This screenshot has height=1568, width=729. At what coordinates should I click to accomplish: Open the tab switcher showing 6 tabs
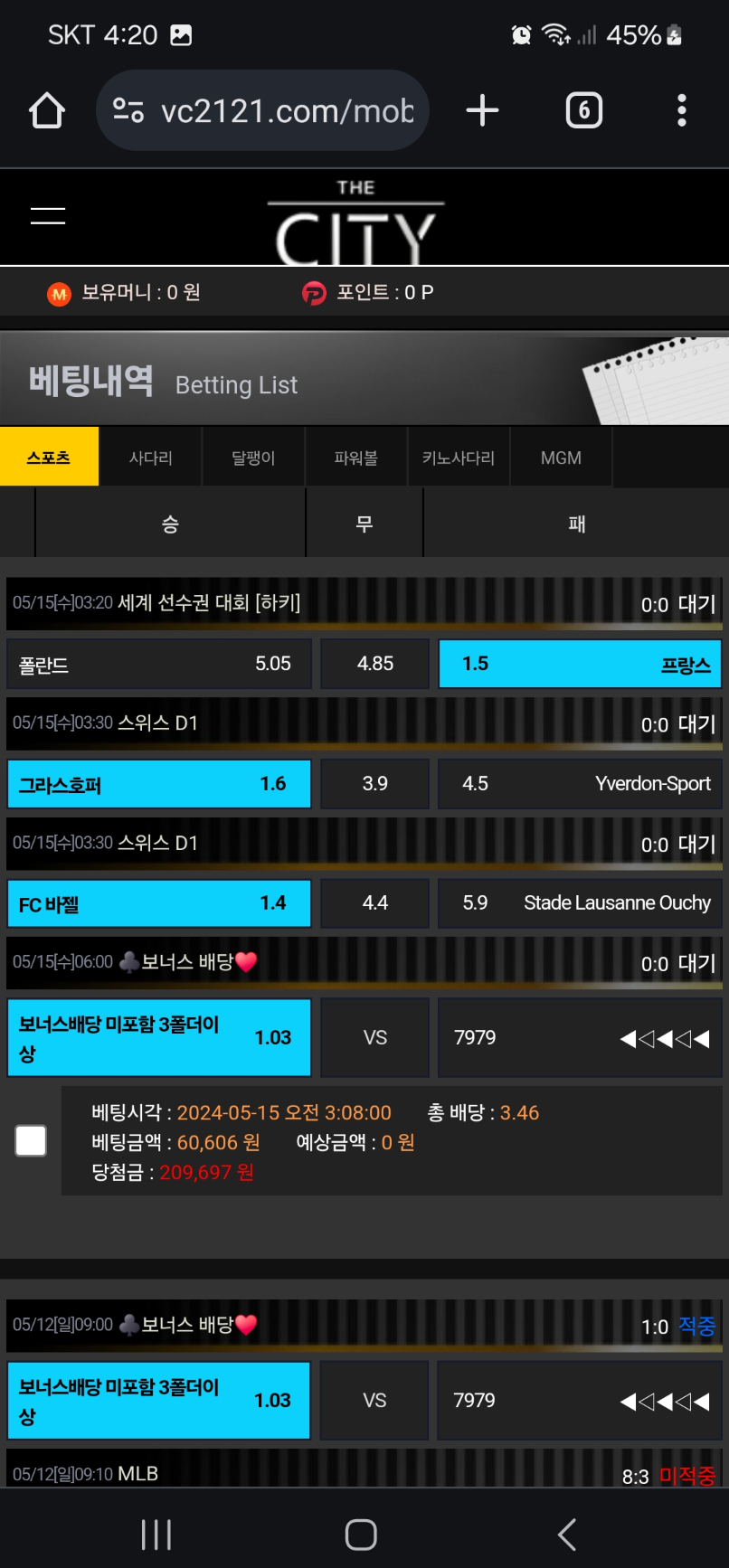(x=583, y=111)
